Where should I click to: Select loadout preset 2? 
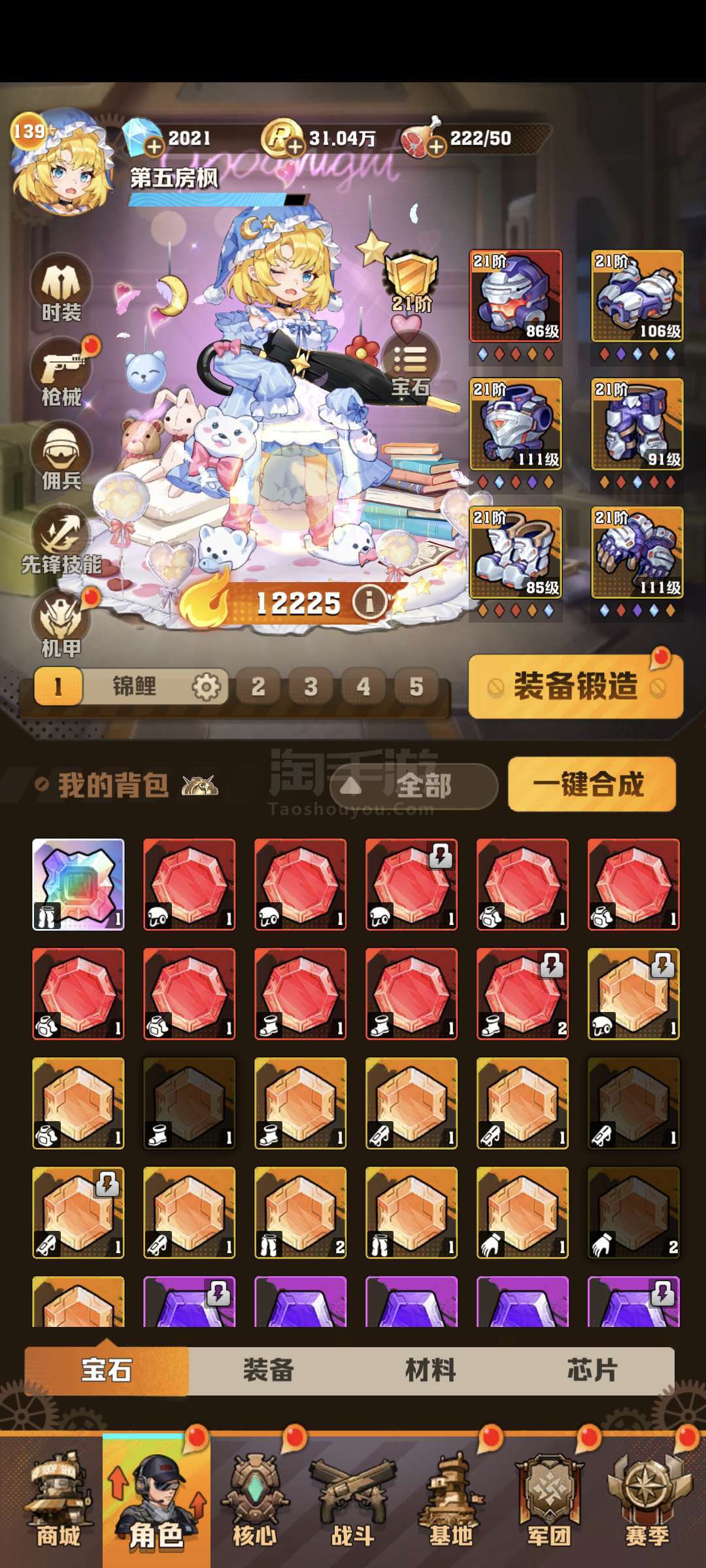point(258,687)
